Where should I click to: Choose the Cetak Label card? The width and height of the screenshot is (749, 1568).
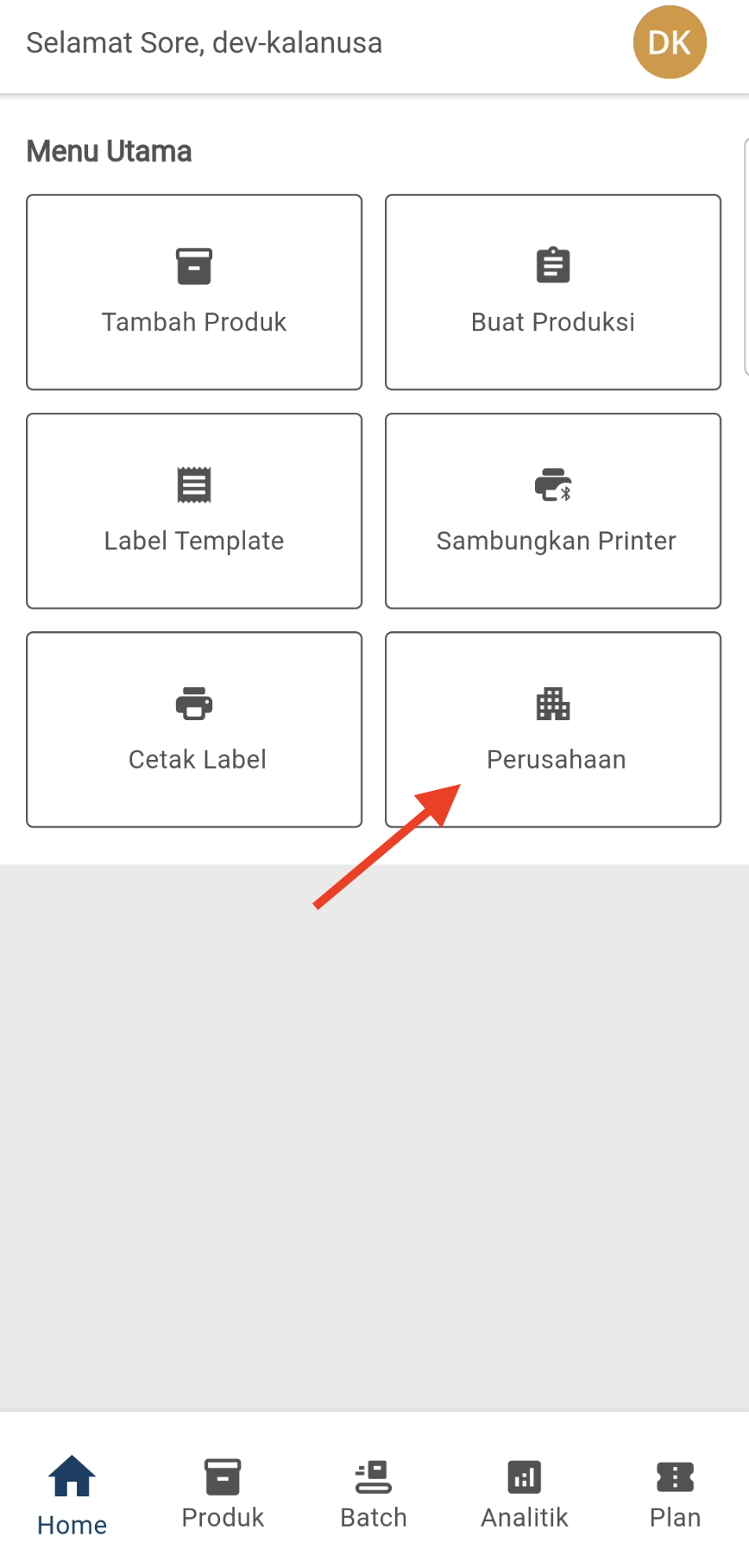pyautogui.click(x=194, y=729)
